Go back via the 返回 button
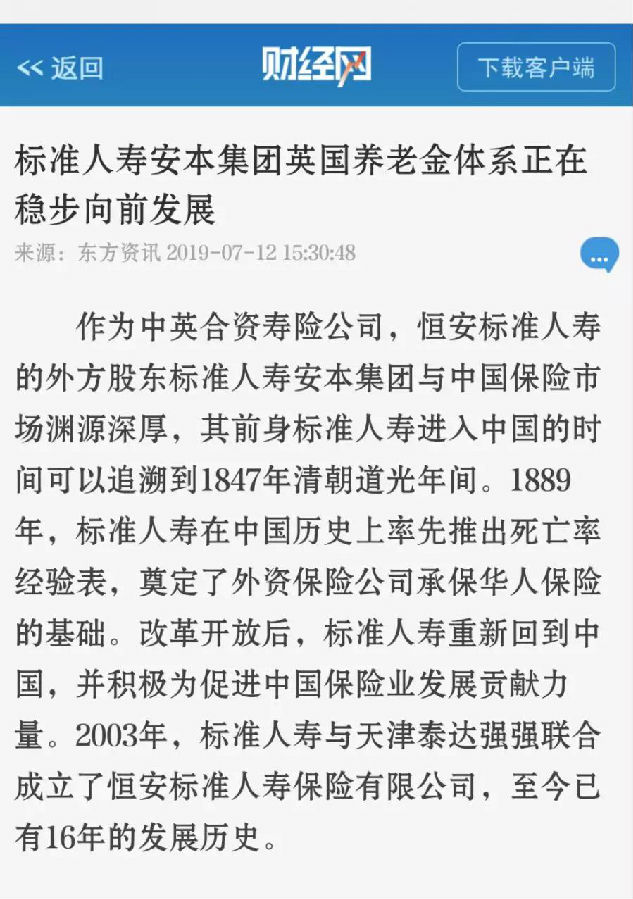This screenshot has width=633, height=899. point(61,68)
